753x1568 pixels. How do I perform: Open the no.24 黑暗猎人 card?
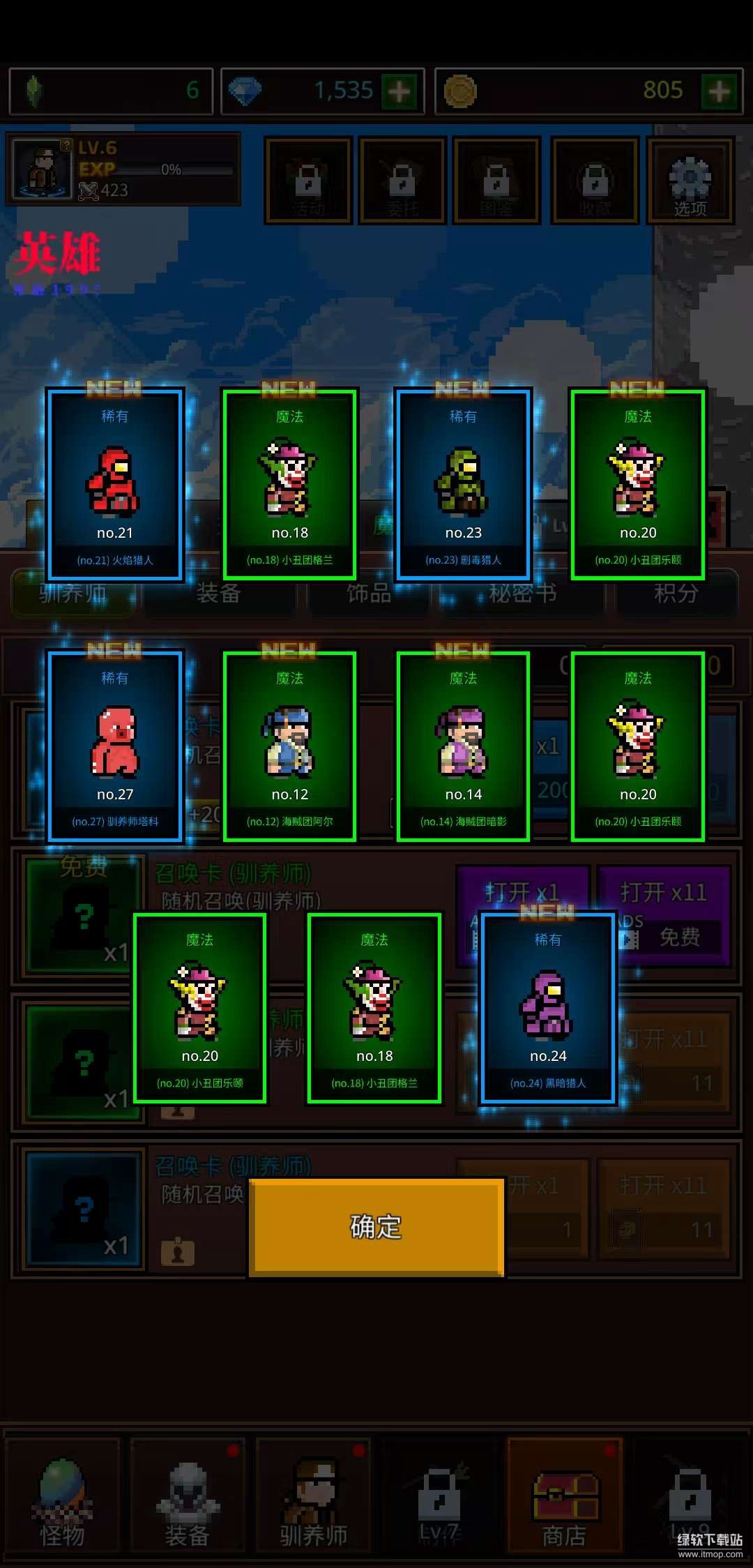[x=548, y=1009]
